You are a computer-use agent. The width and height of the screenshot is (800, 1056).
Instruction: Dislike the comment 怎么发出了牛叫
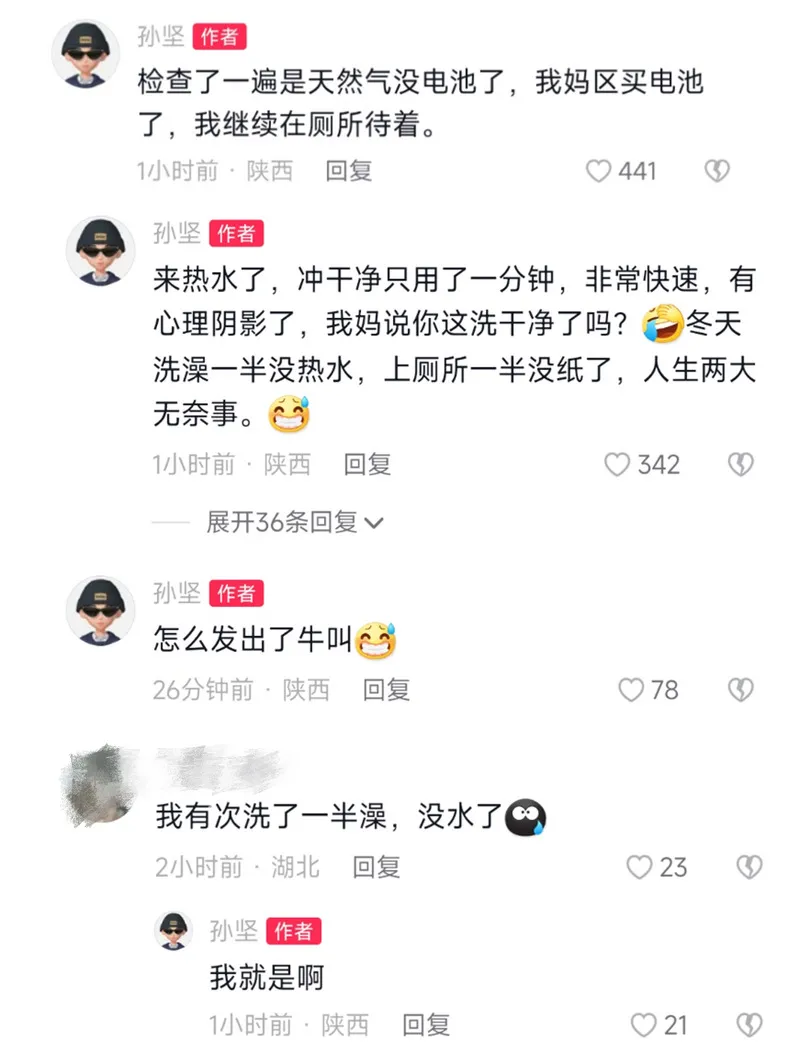739,690
